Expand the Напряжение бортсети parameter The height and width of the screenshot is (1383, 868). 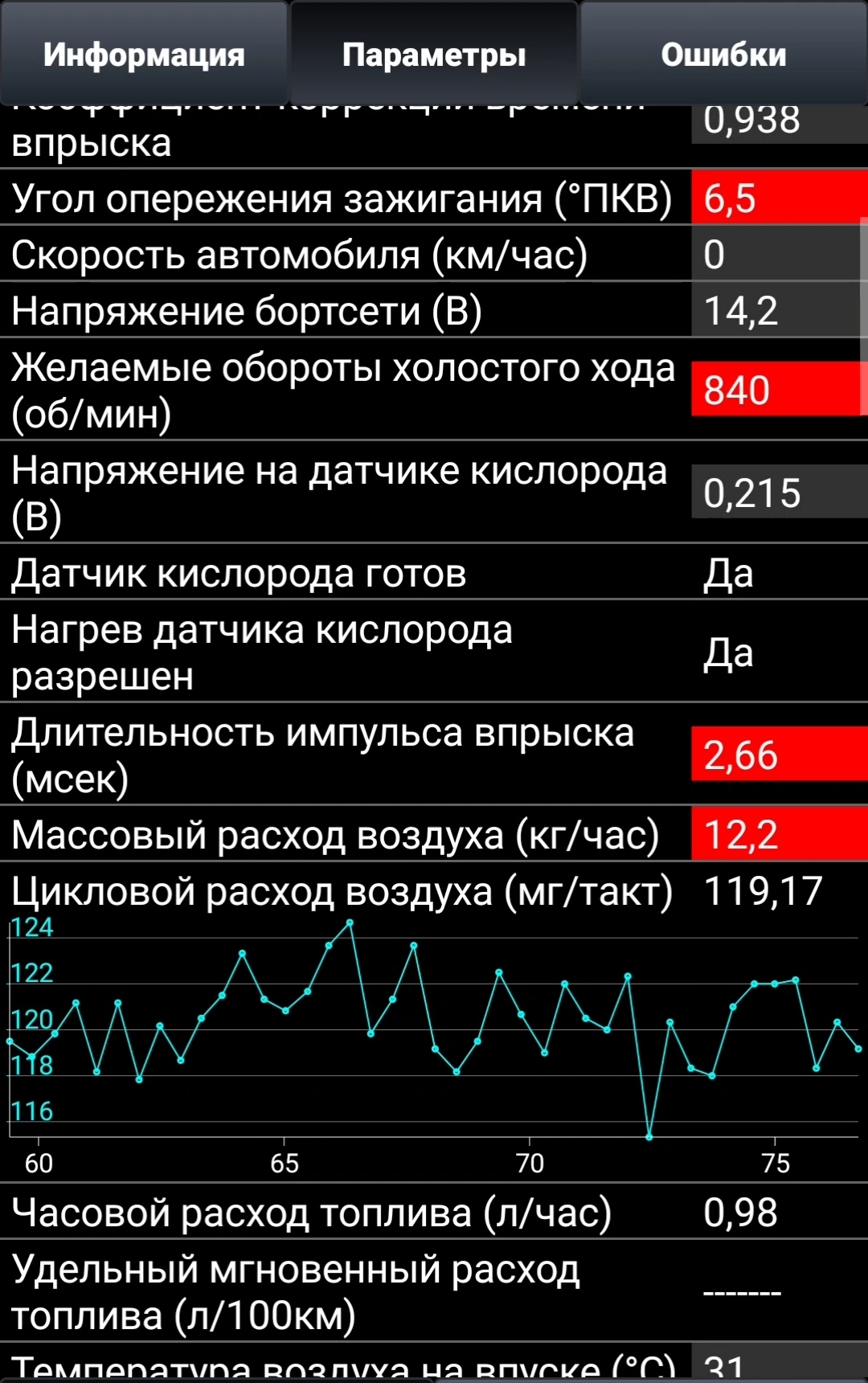click(x=247, y=311)
